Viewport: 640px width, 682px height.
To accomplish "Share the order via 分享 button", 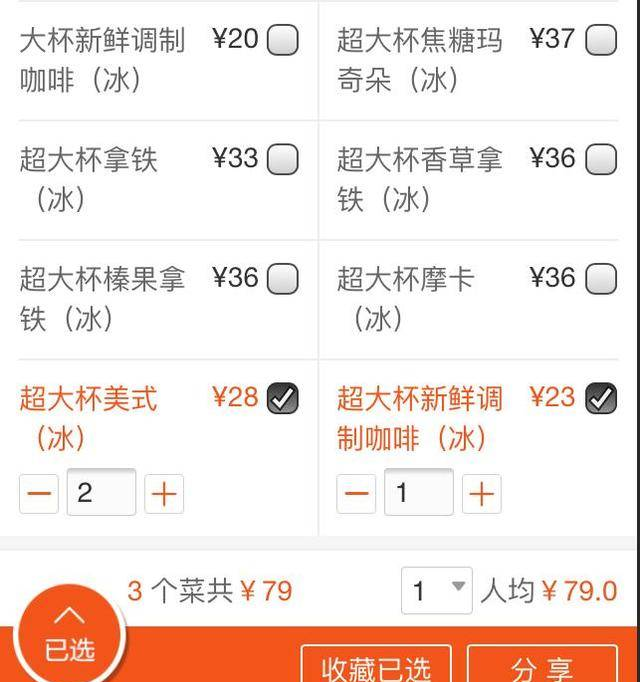I will [x=542, y=666].
